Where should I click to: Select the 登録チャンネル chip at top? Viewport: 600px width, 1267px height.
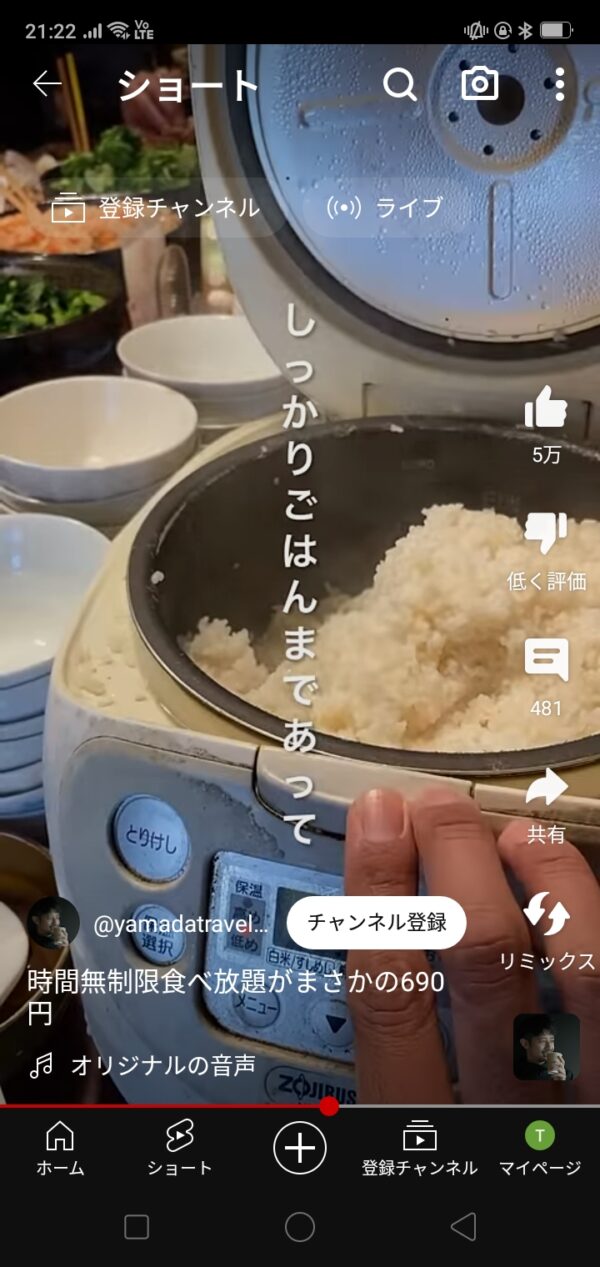tap(156, 208)
